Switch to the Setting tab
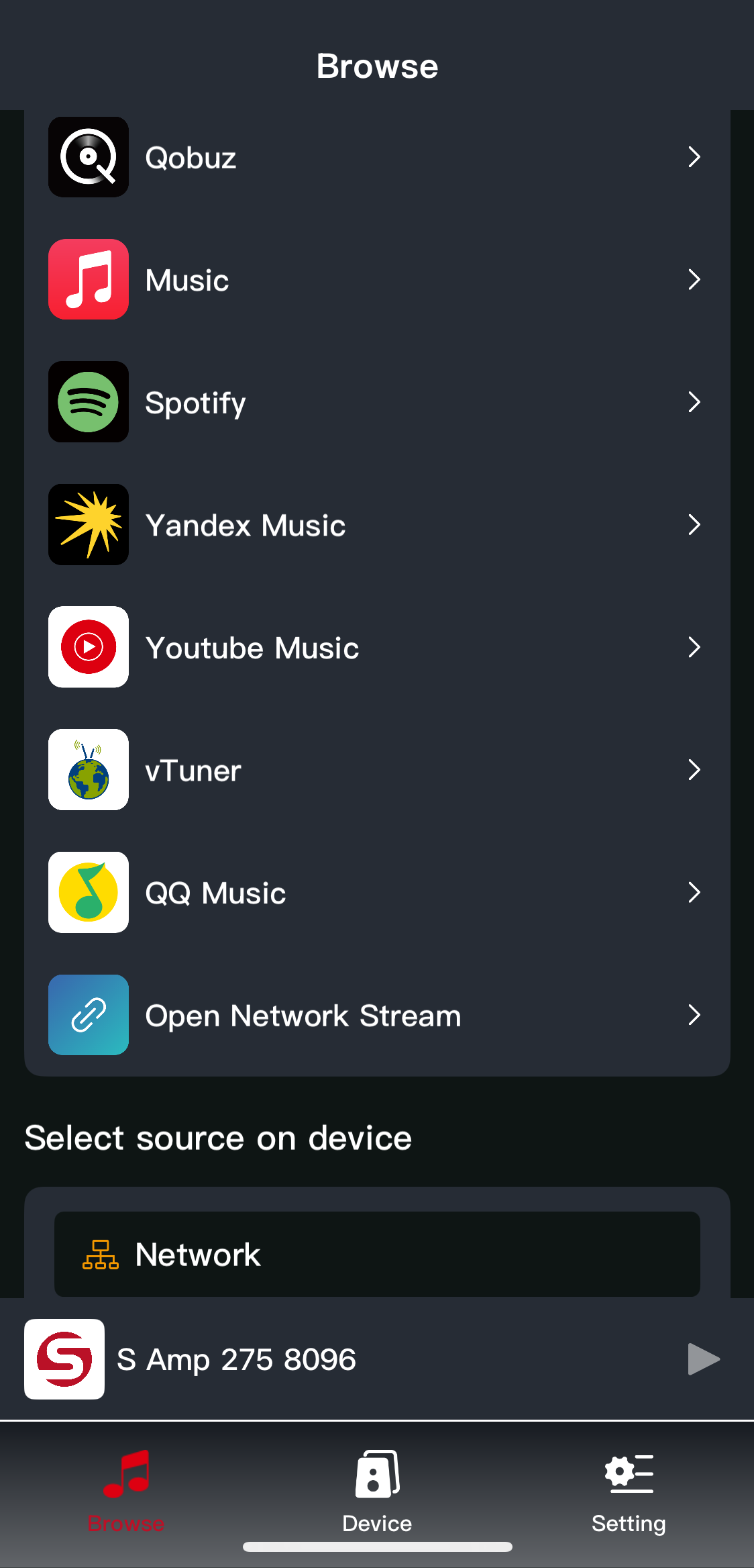The height and width of the screenshot is (1568, 754). pyautogui.click(x=629, y=1491)
